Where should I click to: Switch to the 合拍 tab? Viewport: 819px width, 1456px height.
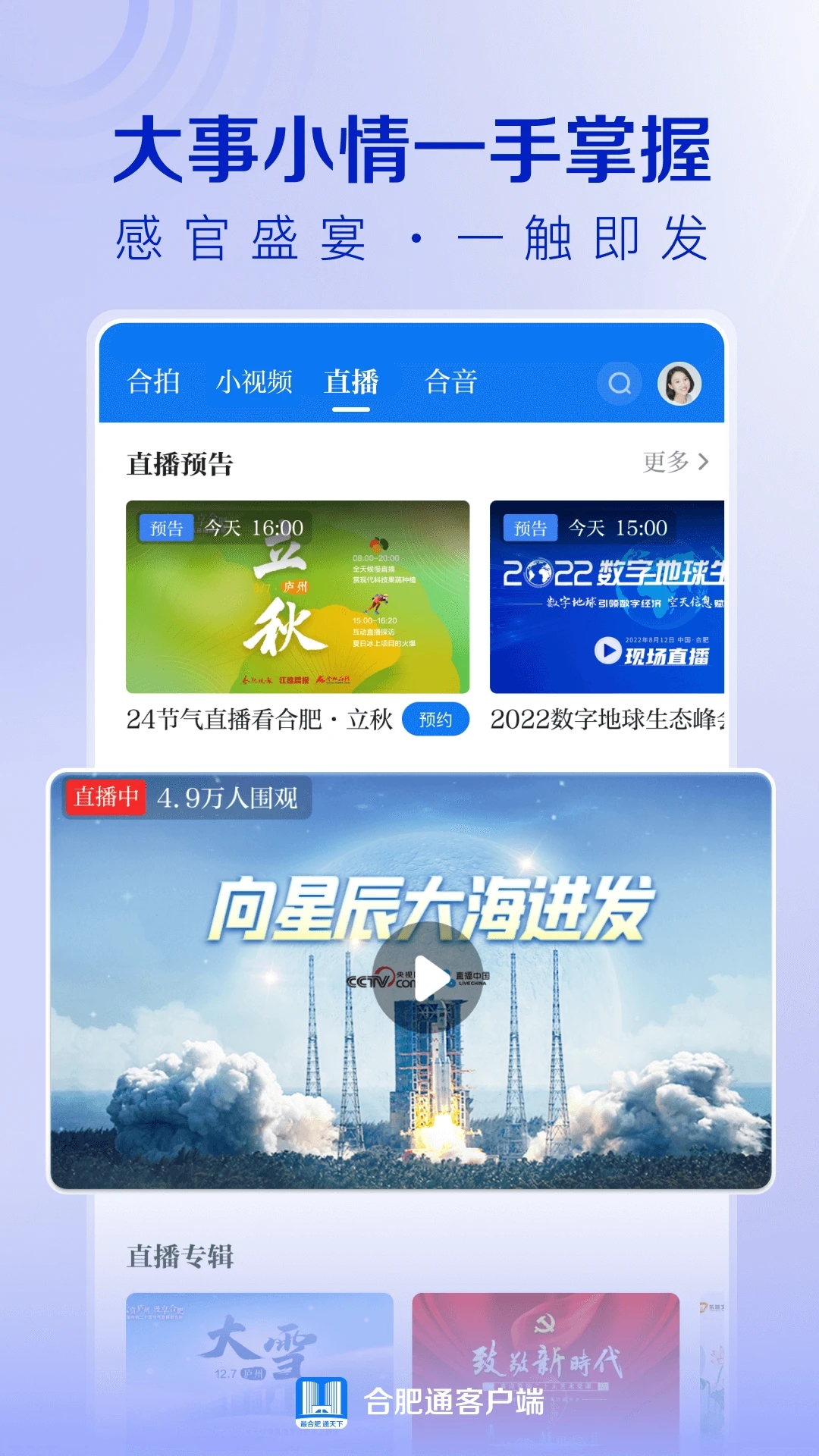point(153,383)
